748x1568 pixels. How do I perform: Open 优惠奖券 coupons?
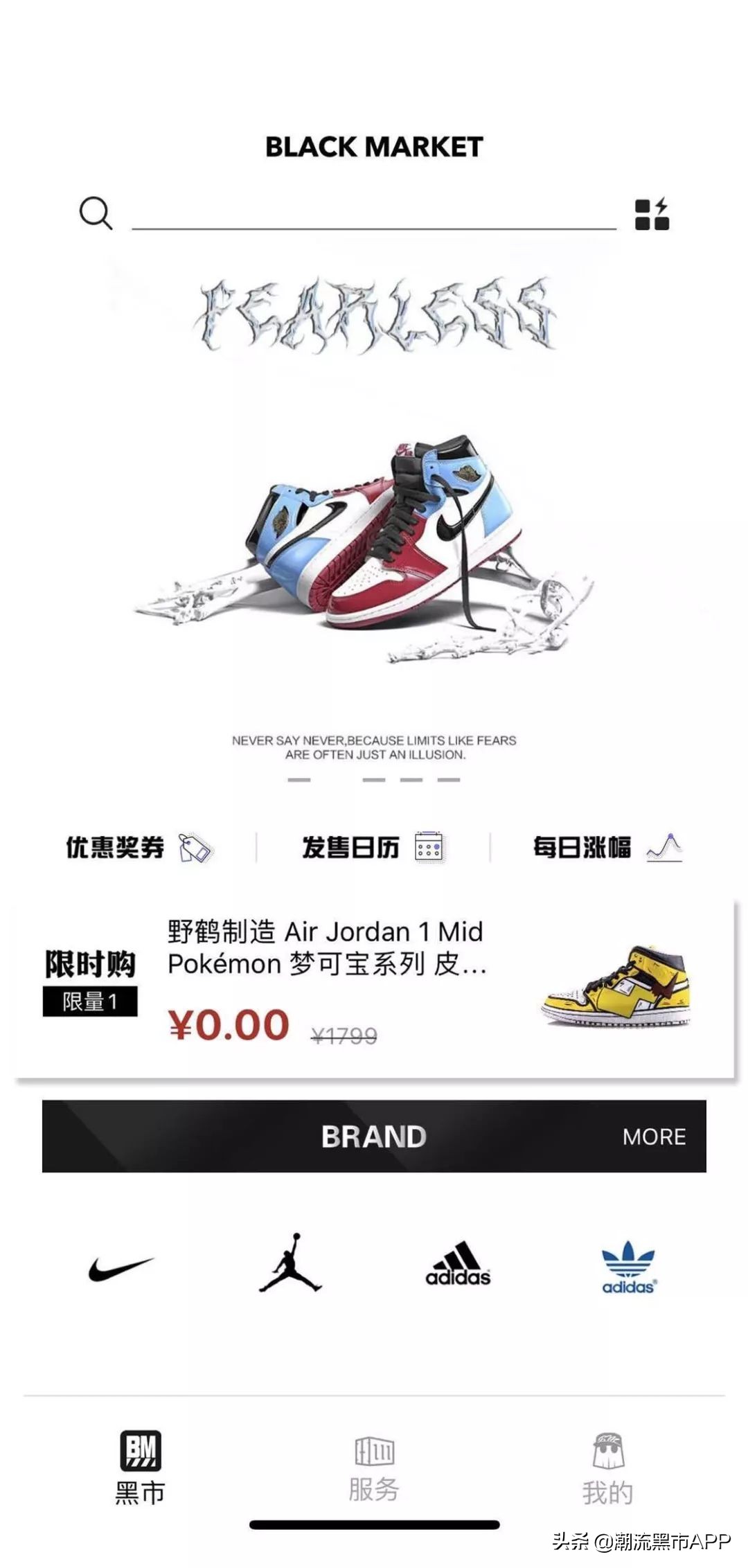pos(139,847)
